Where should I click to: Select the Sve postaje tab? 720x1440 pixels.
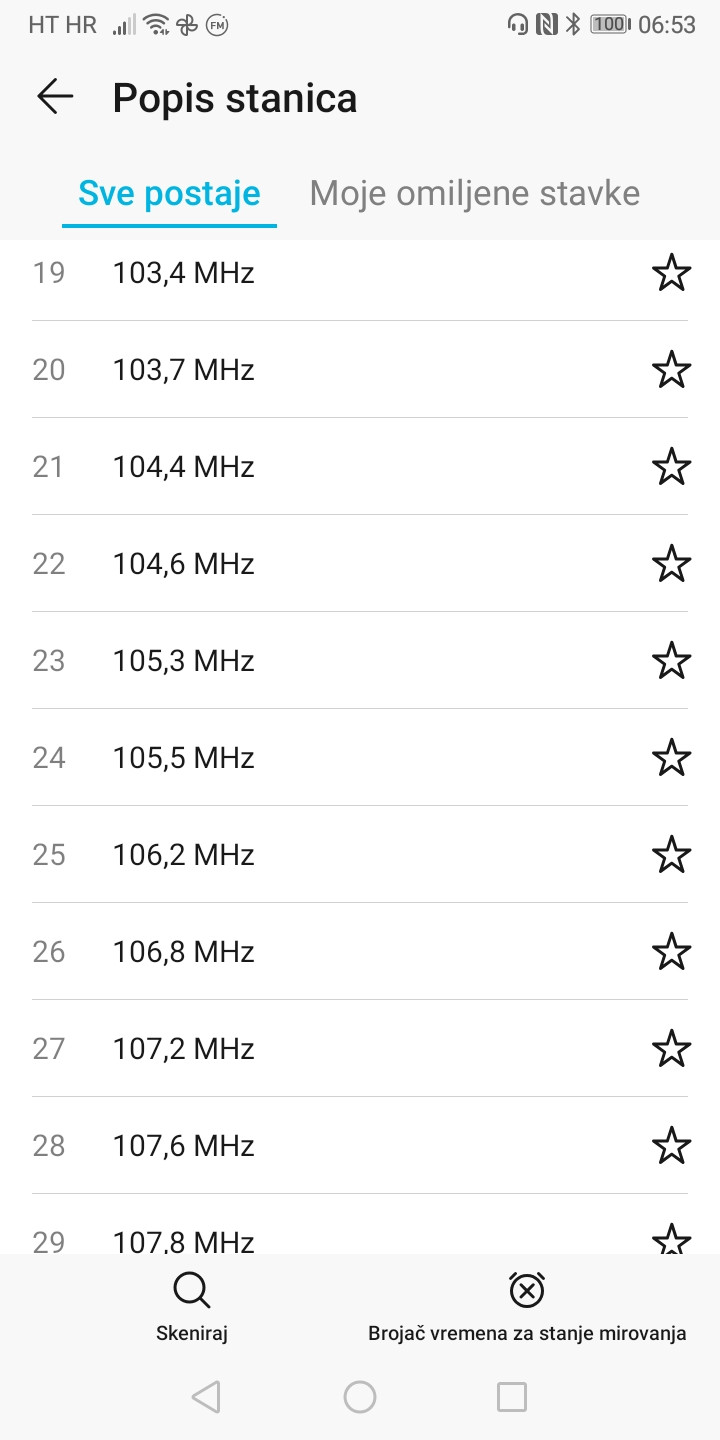169,192
